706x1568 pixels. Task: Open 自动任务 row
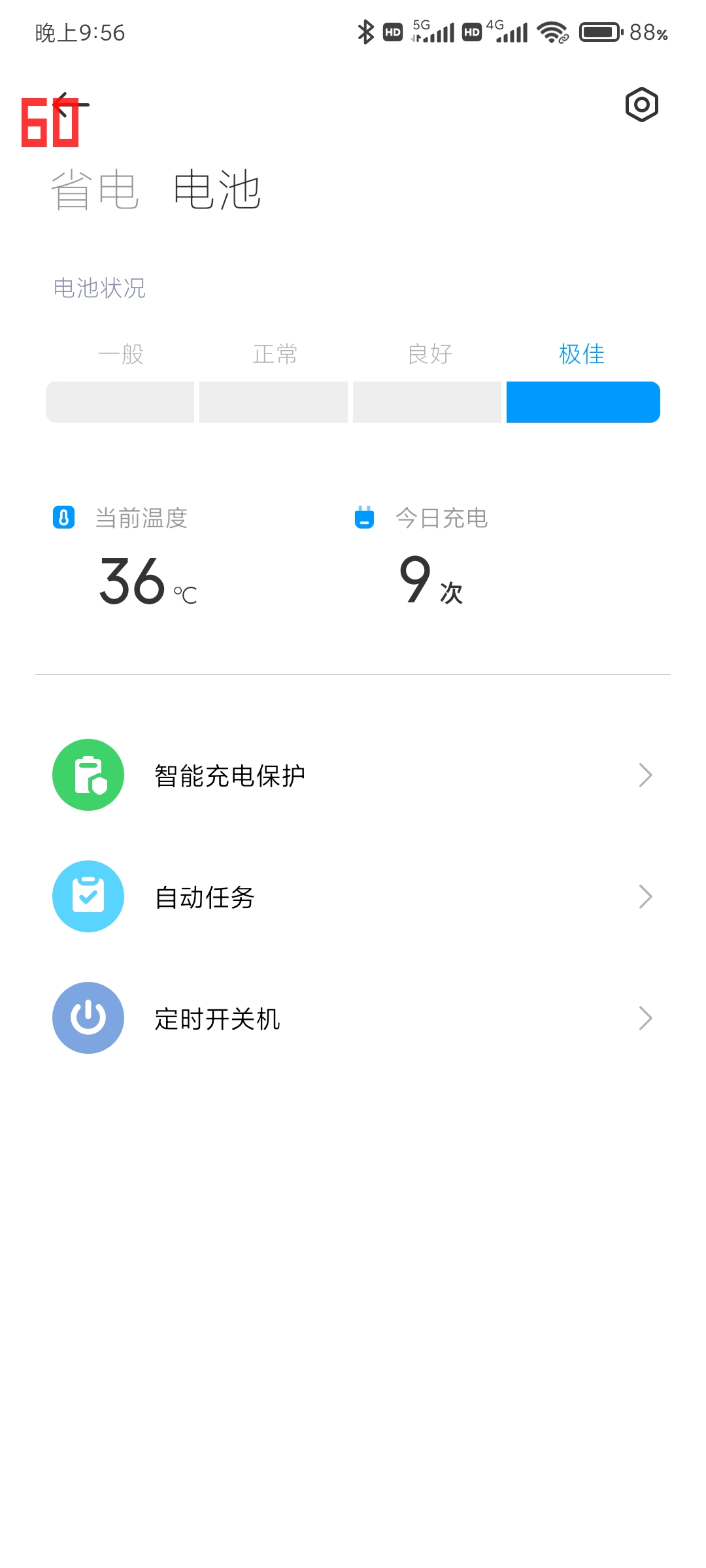353,897
